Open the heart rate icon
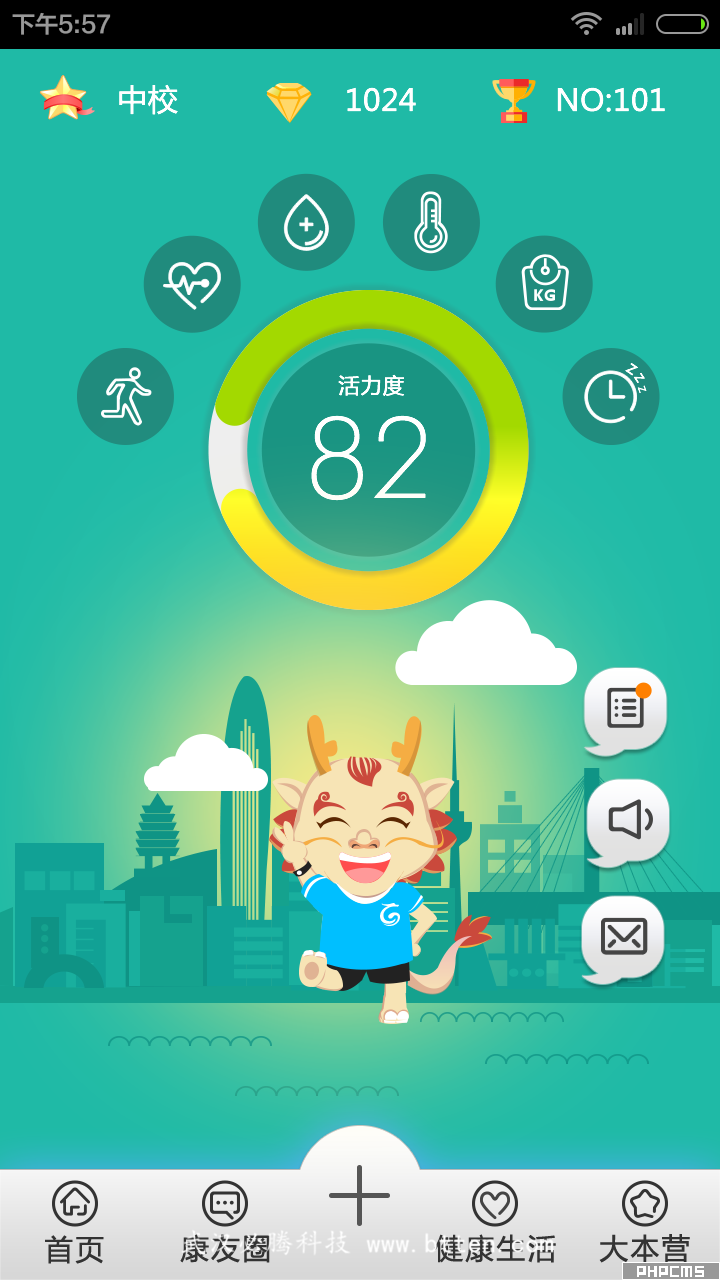Screen dimensions: 720x1280 pos(192,284)
